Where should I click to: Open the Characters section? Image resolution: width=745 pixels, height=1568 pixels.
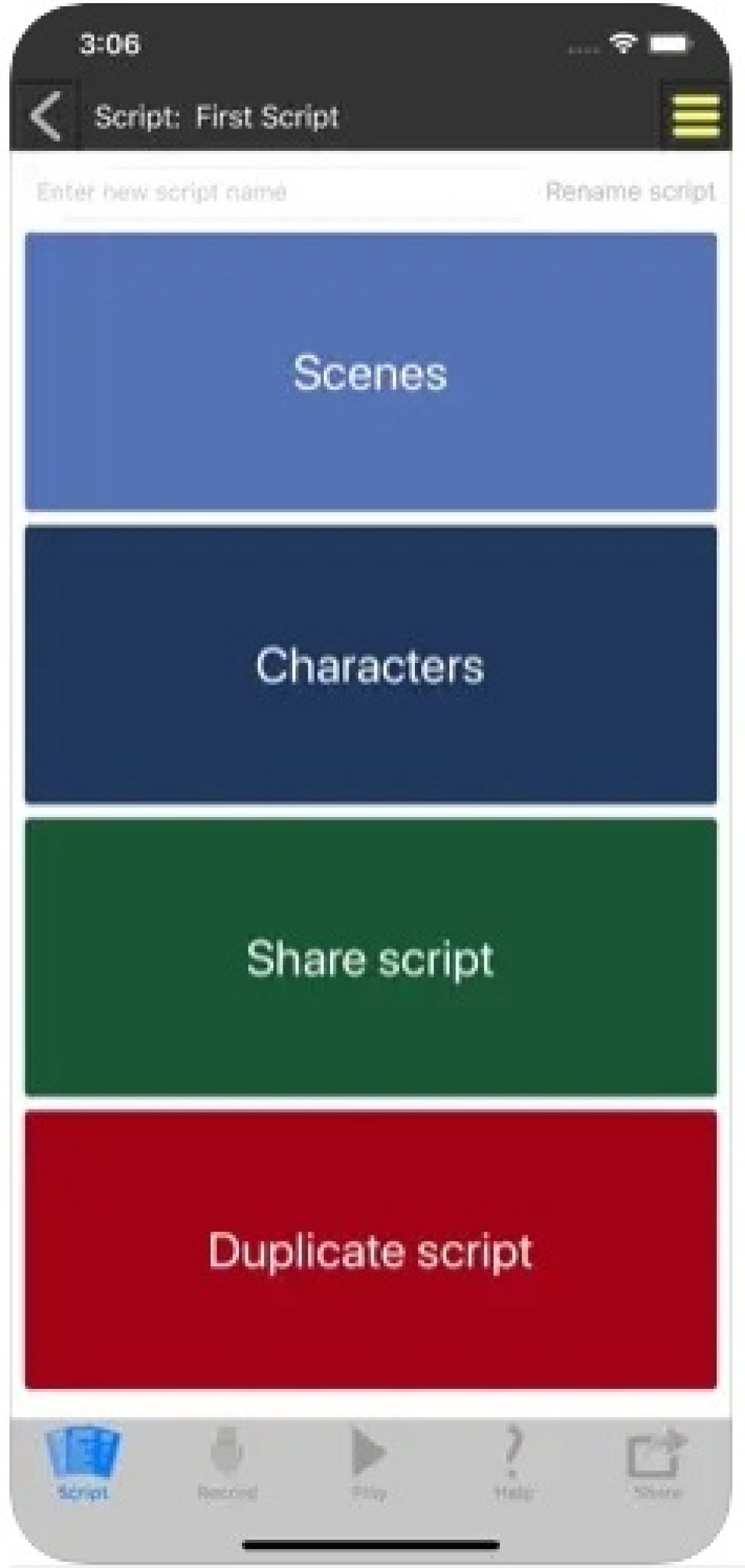(x=371, y=666)
